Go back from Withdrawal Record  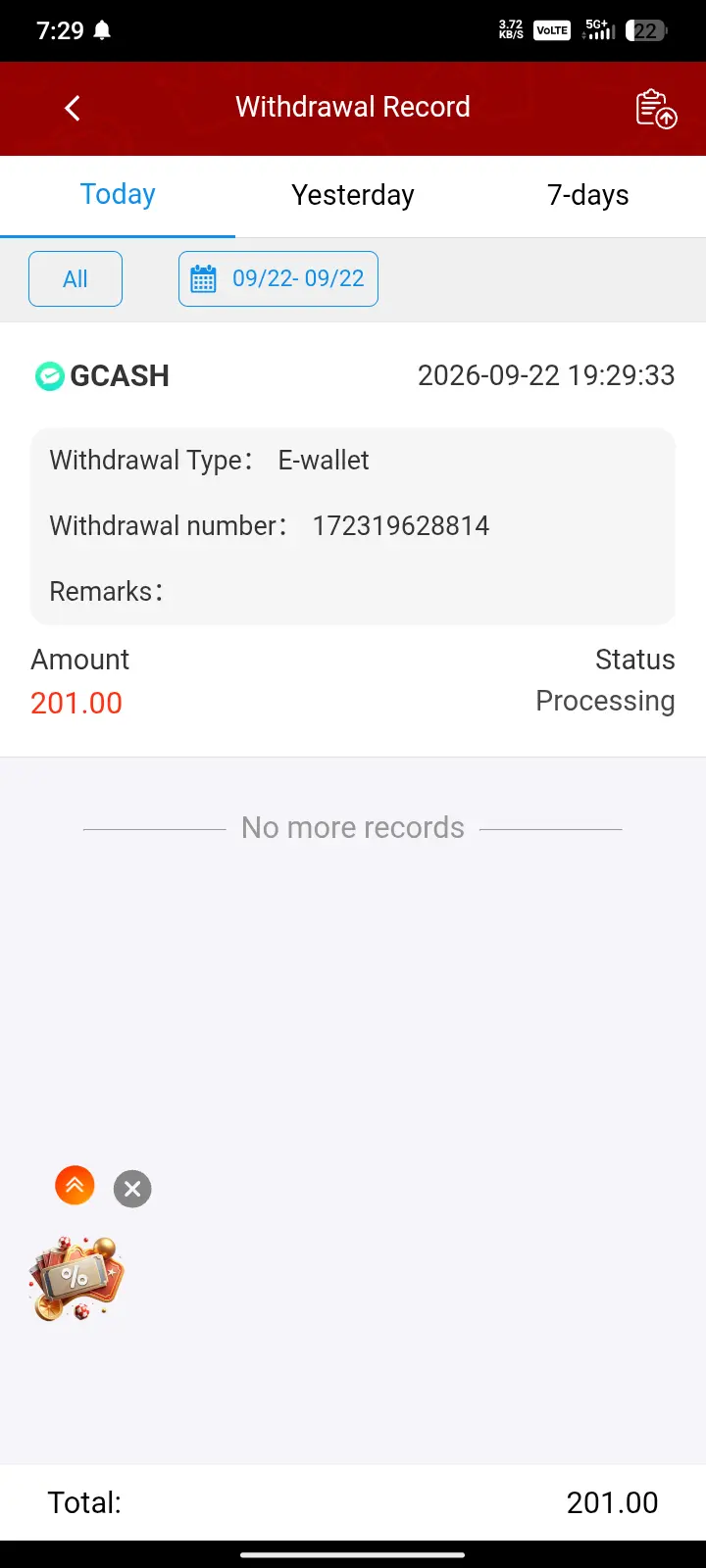click(x=72, y=108)
